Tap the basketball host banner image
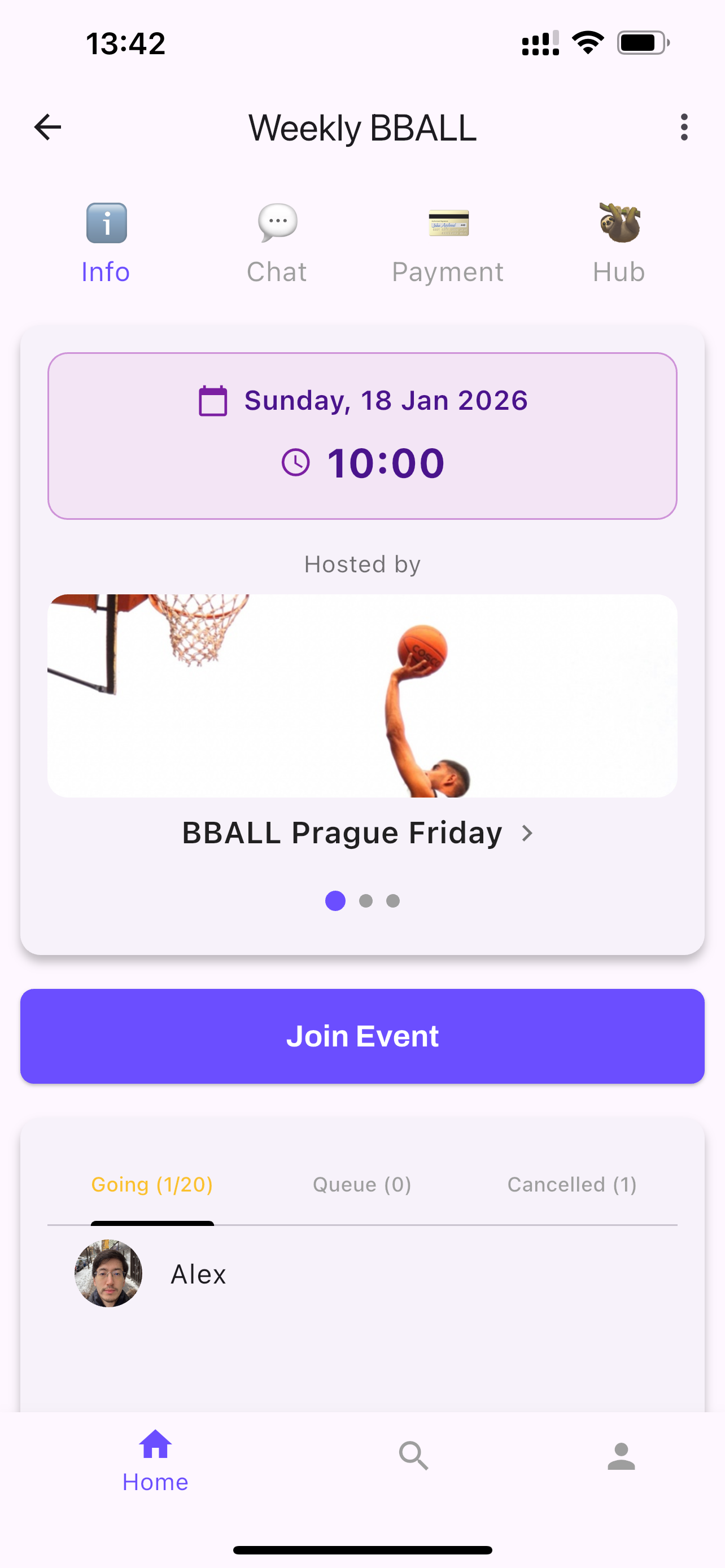The height and width of the screenshot is (1568, 725). pos(362,695)
